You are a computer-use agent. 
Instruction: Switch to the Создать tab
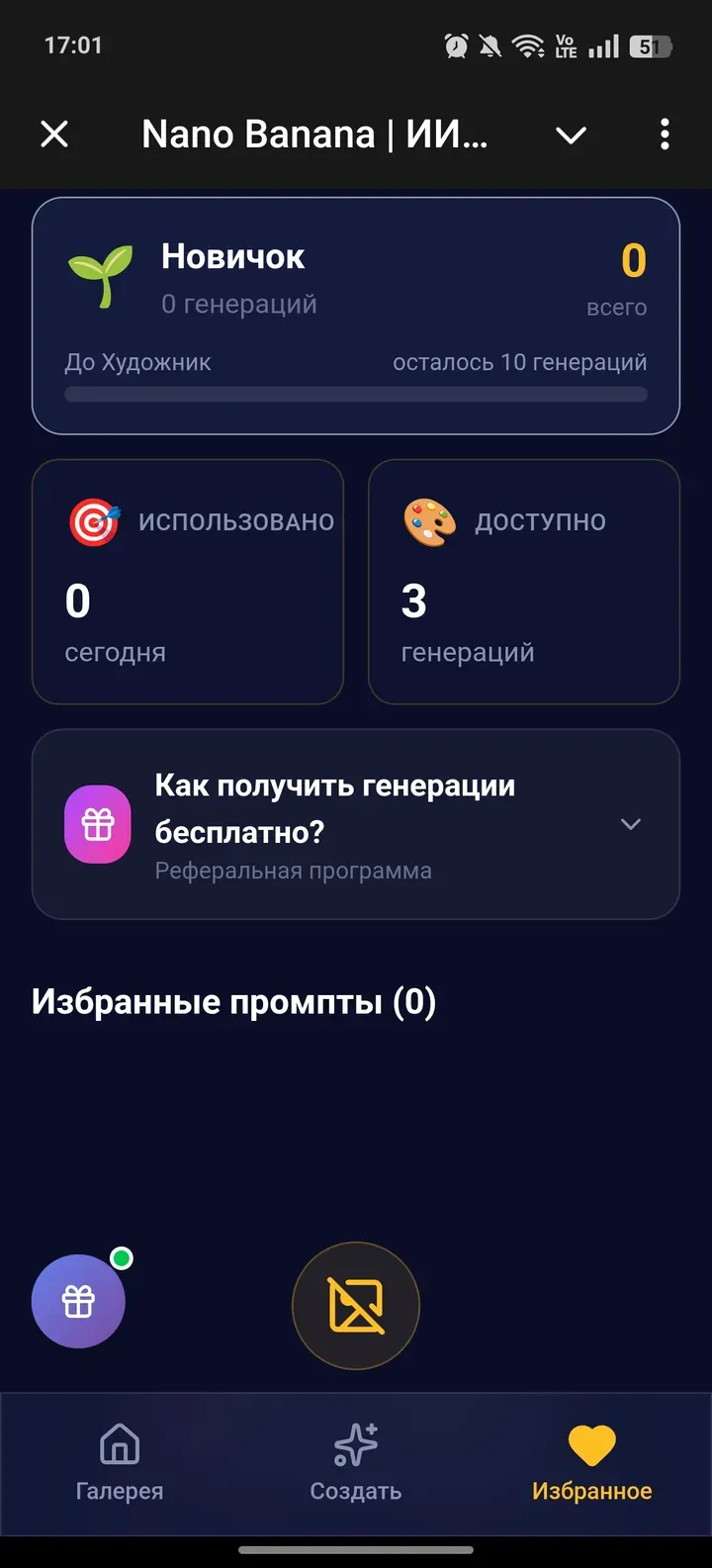click(355, 1464)
